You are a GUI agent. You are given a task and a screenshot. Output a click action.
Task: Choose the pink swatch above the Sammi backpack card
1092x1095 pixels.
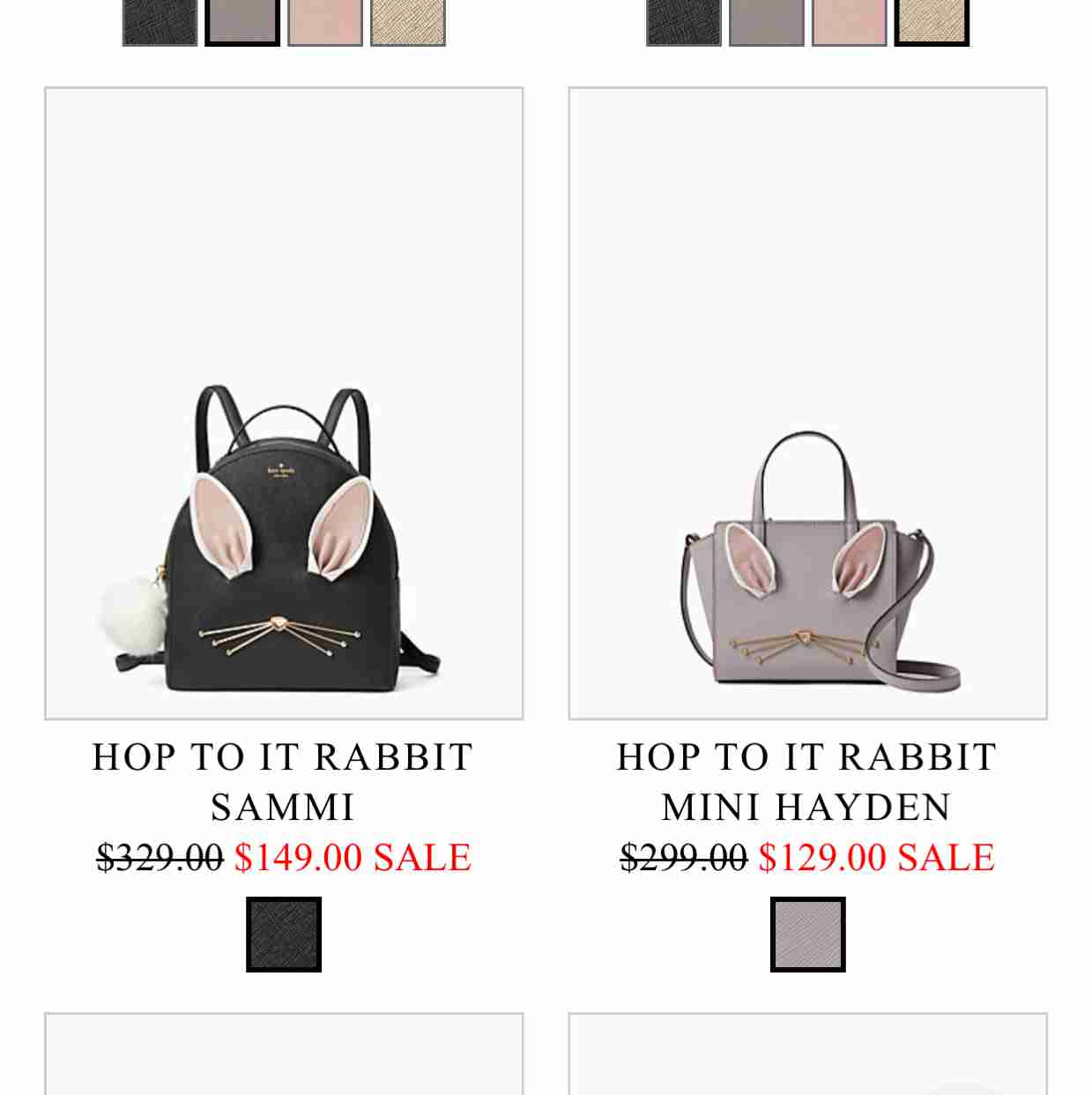(325, 21)
